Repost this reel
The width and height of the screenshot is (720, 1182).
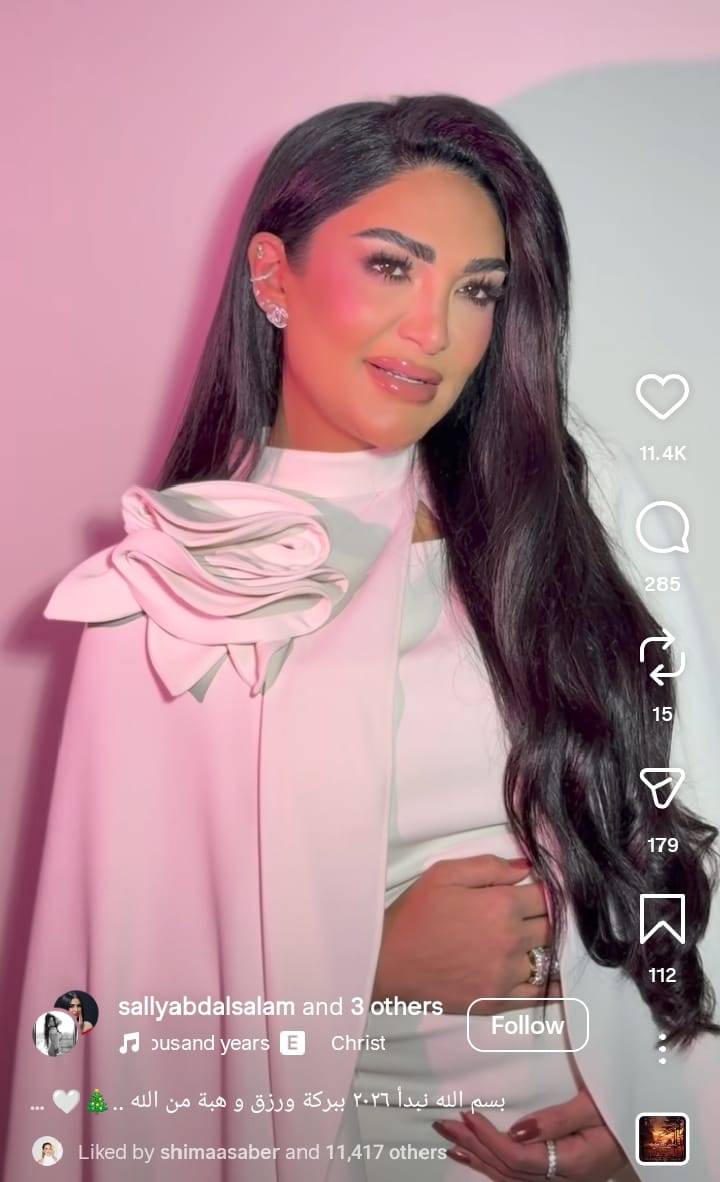(662, 660)
